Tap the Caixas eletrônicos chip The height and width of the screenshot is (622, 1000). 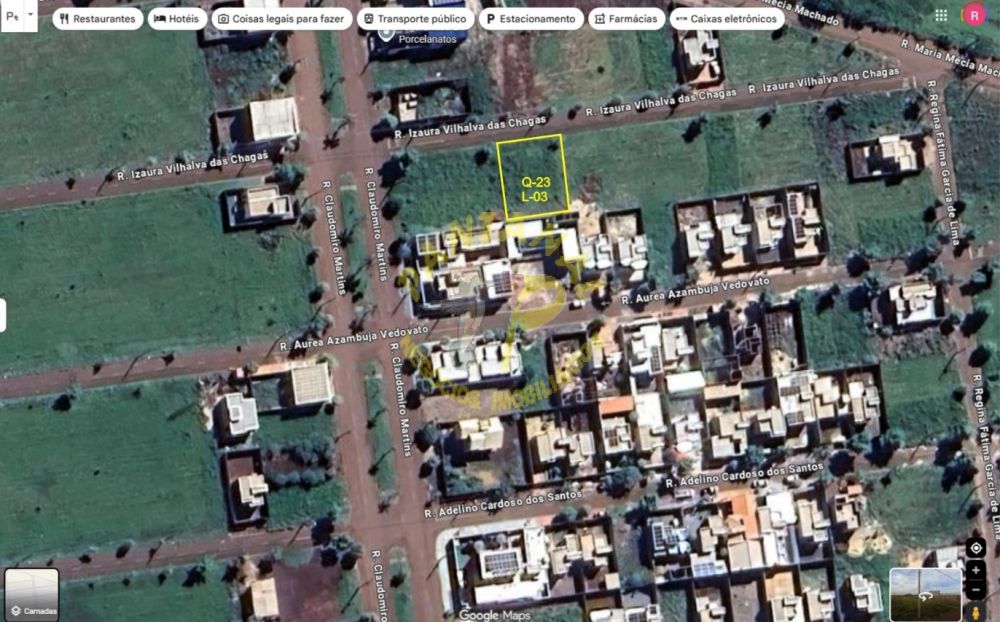(727, 18)
